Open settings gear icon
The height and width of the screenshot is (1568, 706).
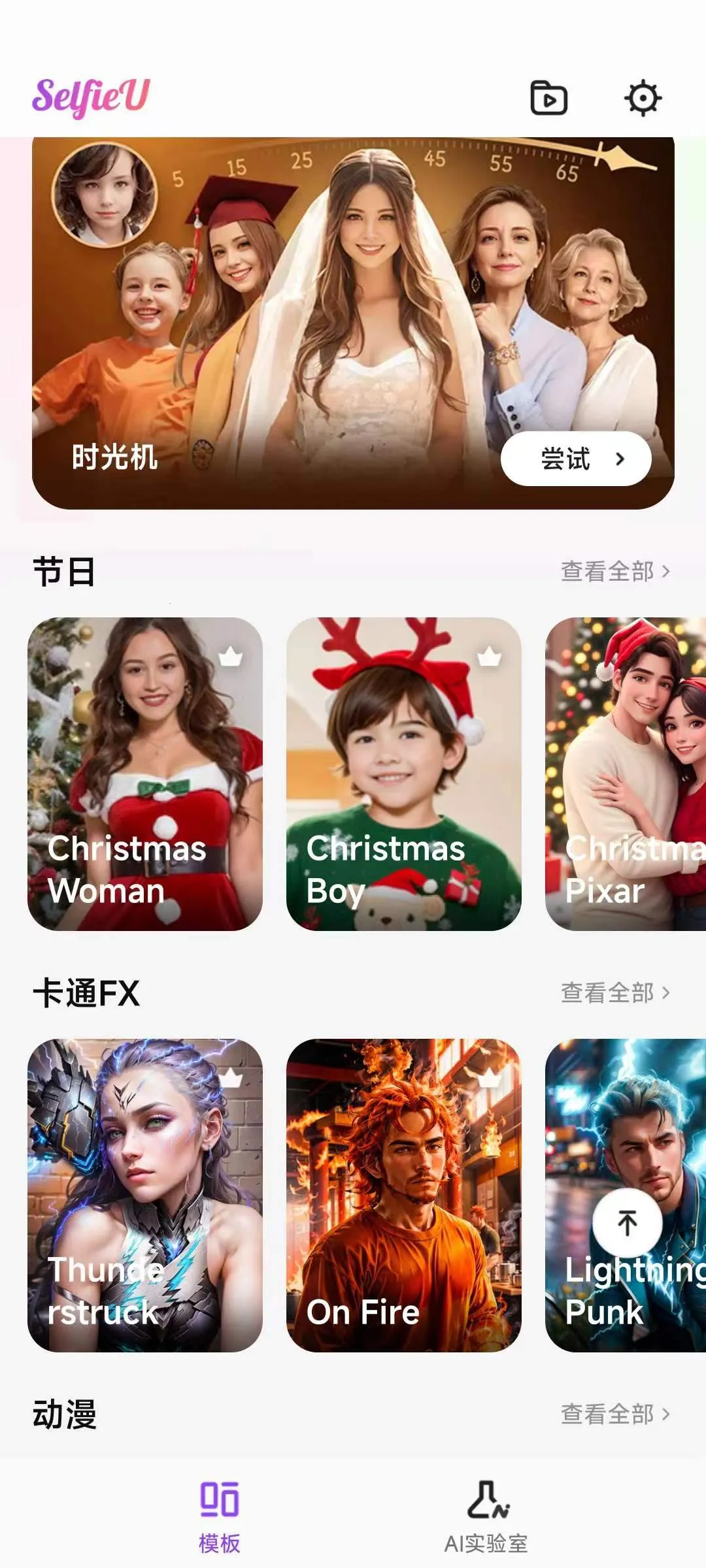coord(643,98)
